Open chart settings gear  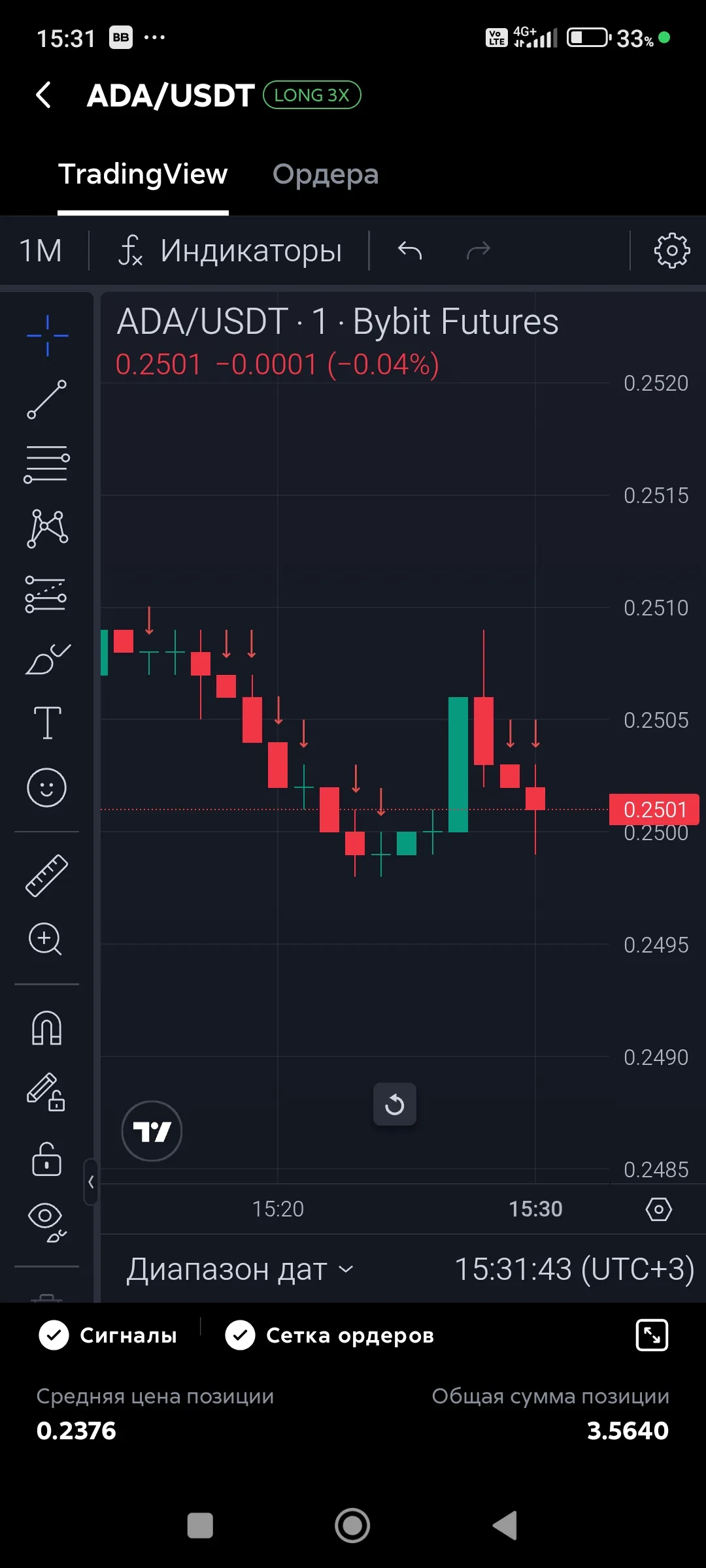point(671,250)
